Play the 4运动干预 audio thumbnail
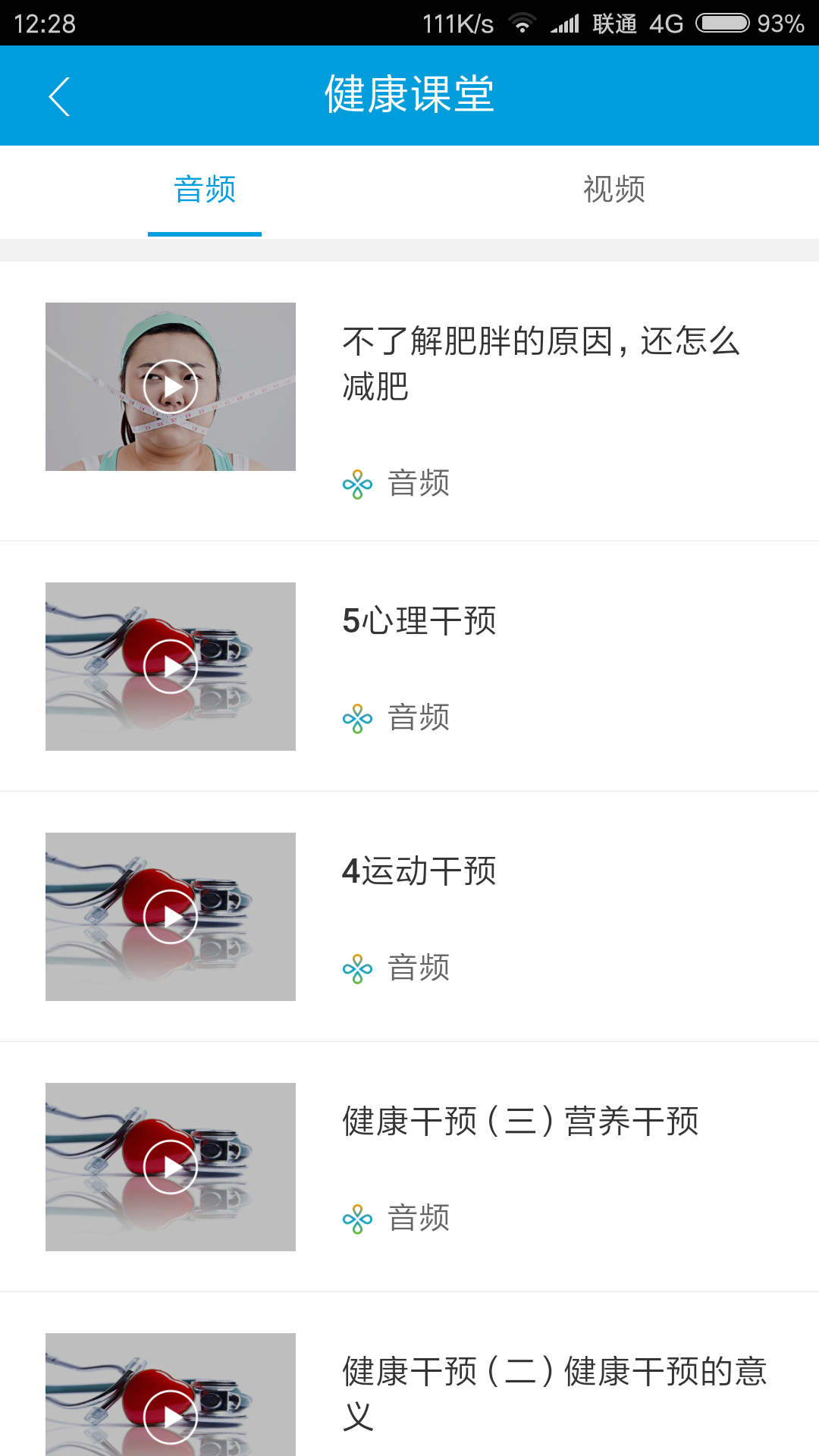 (171, 917)
